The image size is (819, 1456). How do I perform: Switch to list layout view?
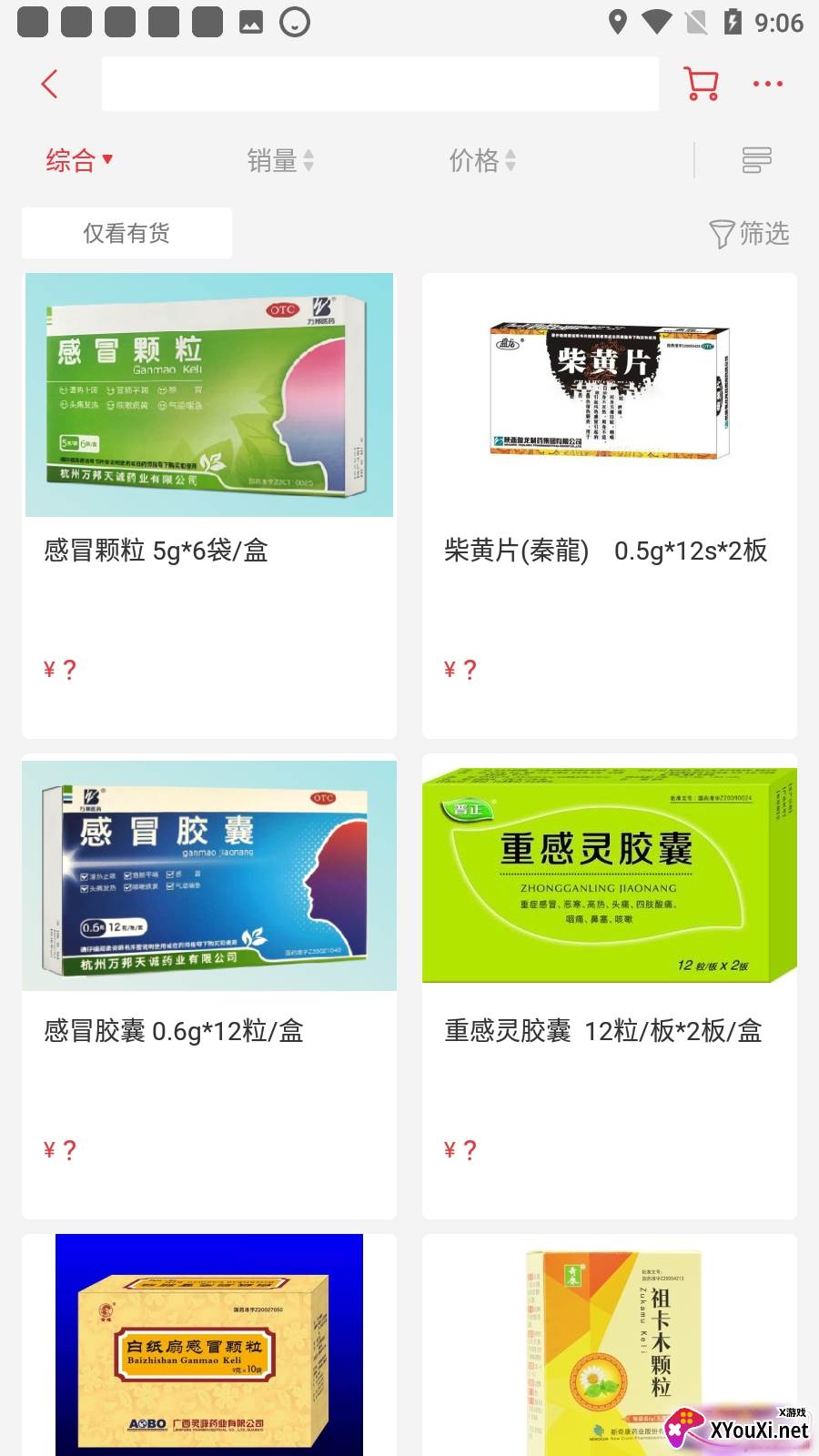756,160
